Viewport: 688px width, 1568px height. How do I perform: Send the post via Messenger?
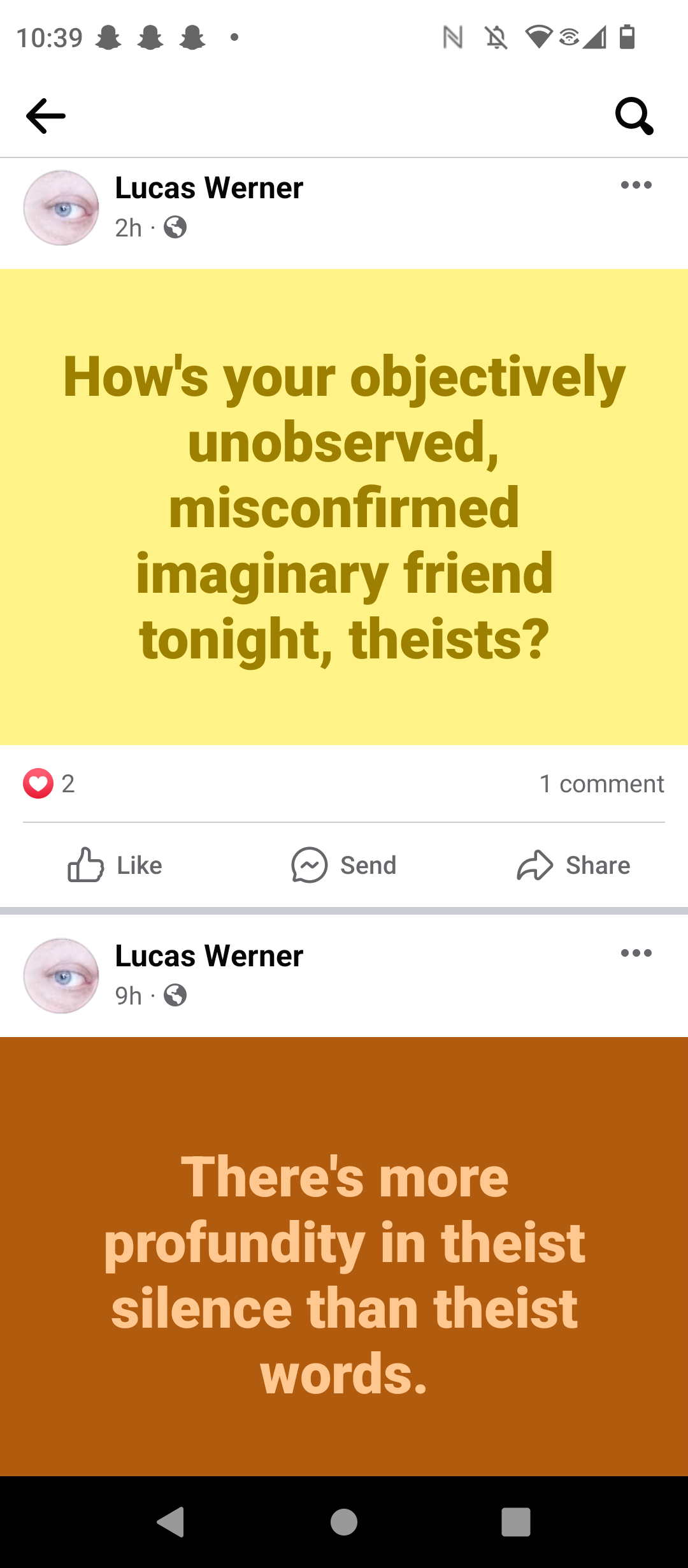tap(344, 865)
